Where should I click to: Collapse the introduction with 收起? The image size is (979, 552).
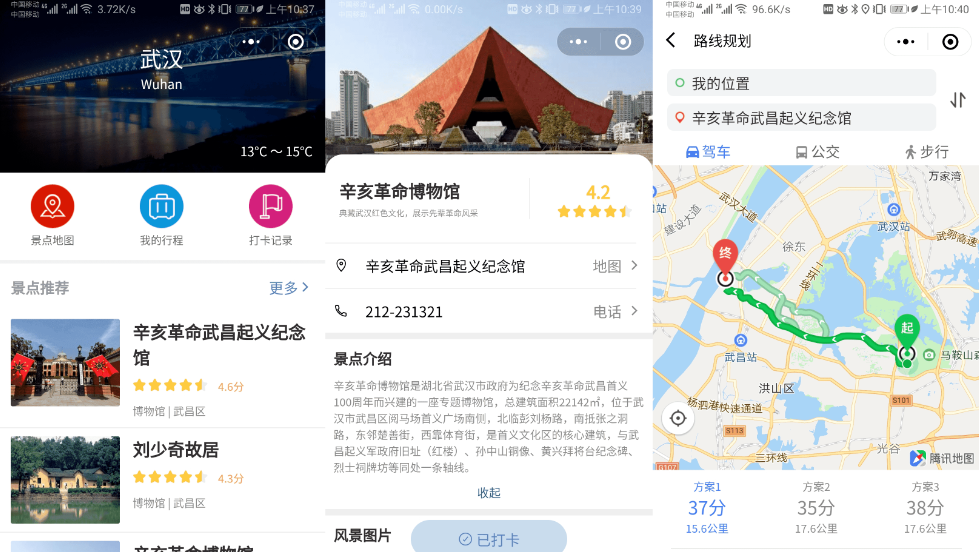(x=489, y=493)
